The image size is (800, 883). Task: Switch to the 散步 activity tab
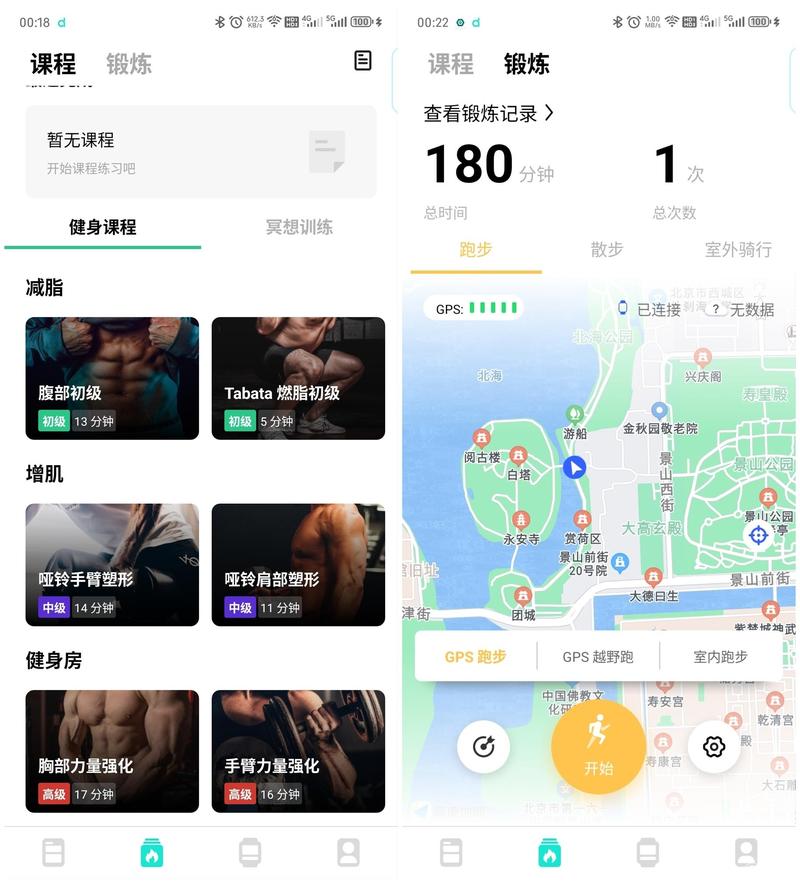[606, 250]
